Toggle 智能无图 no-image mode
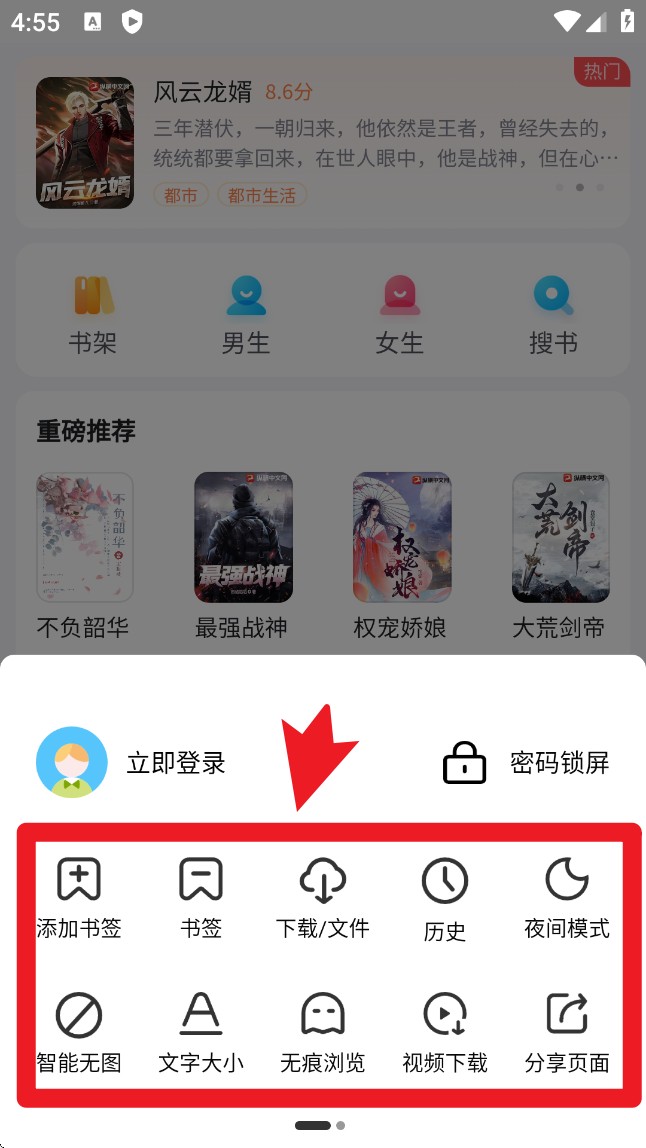This screenshot has height=1148, width=646. click(79, 1032)
